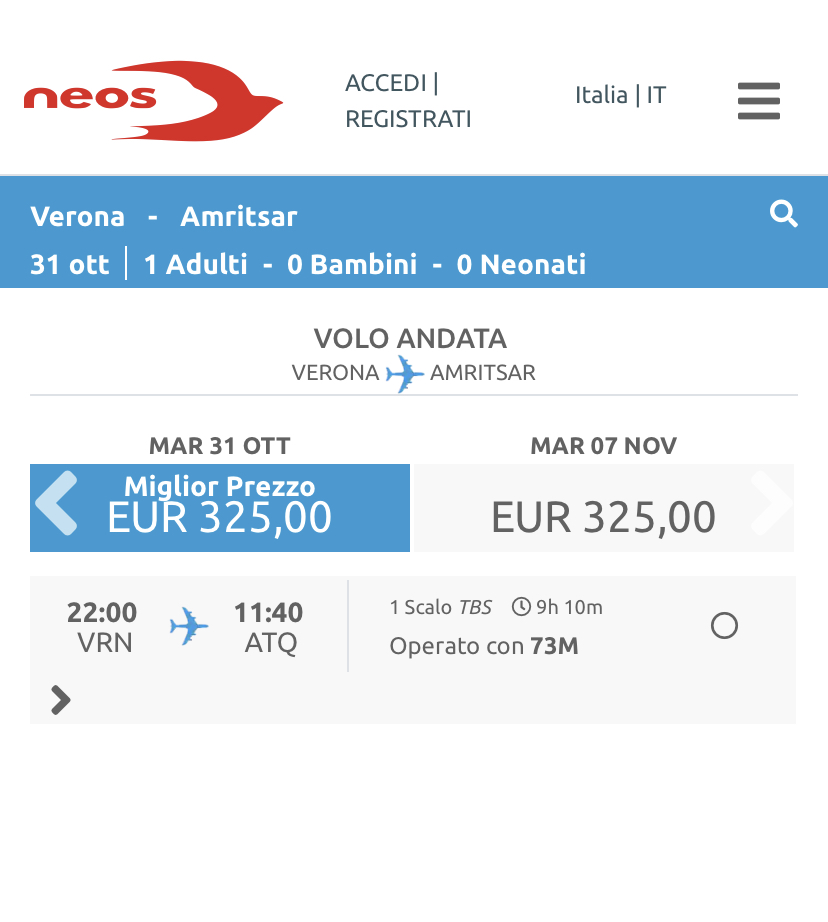Expand flight details with the chevron

click(x=61, y=700)
